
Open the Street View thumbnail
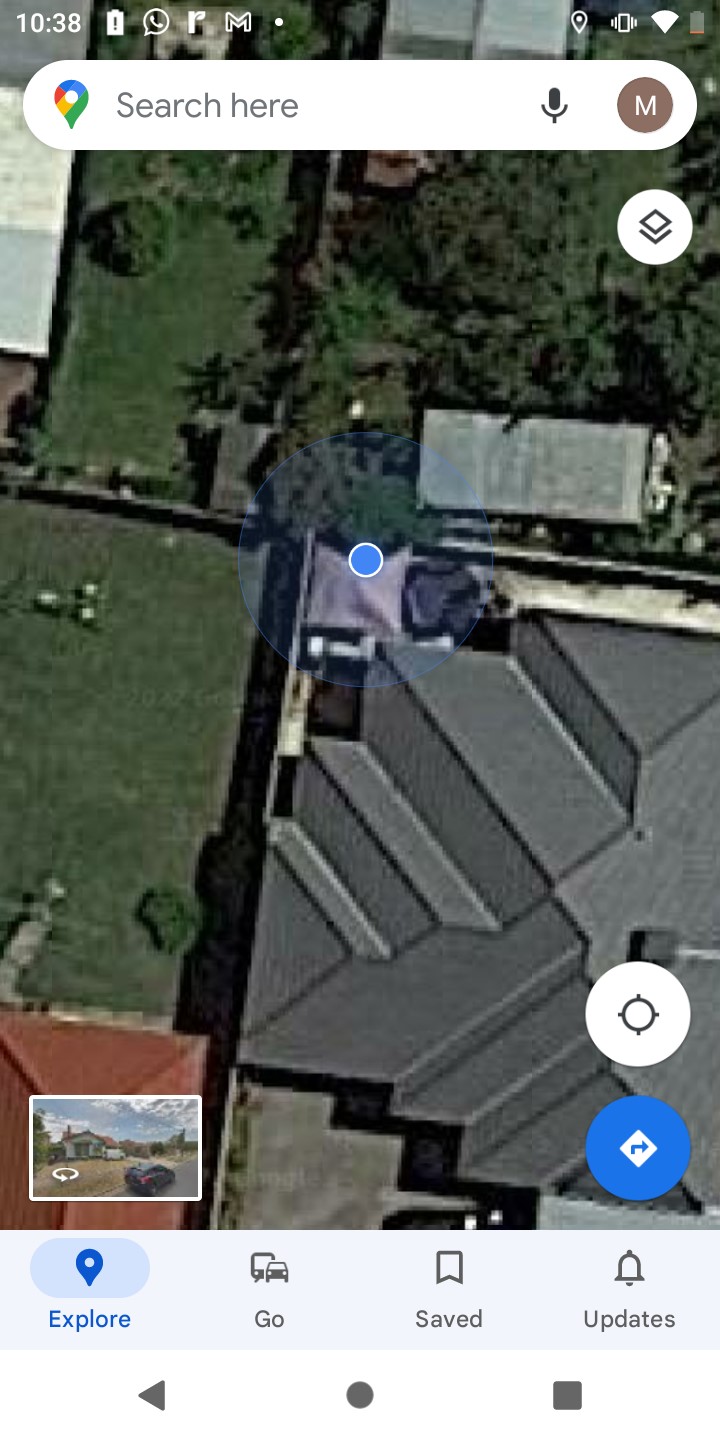click(116, 1148)
